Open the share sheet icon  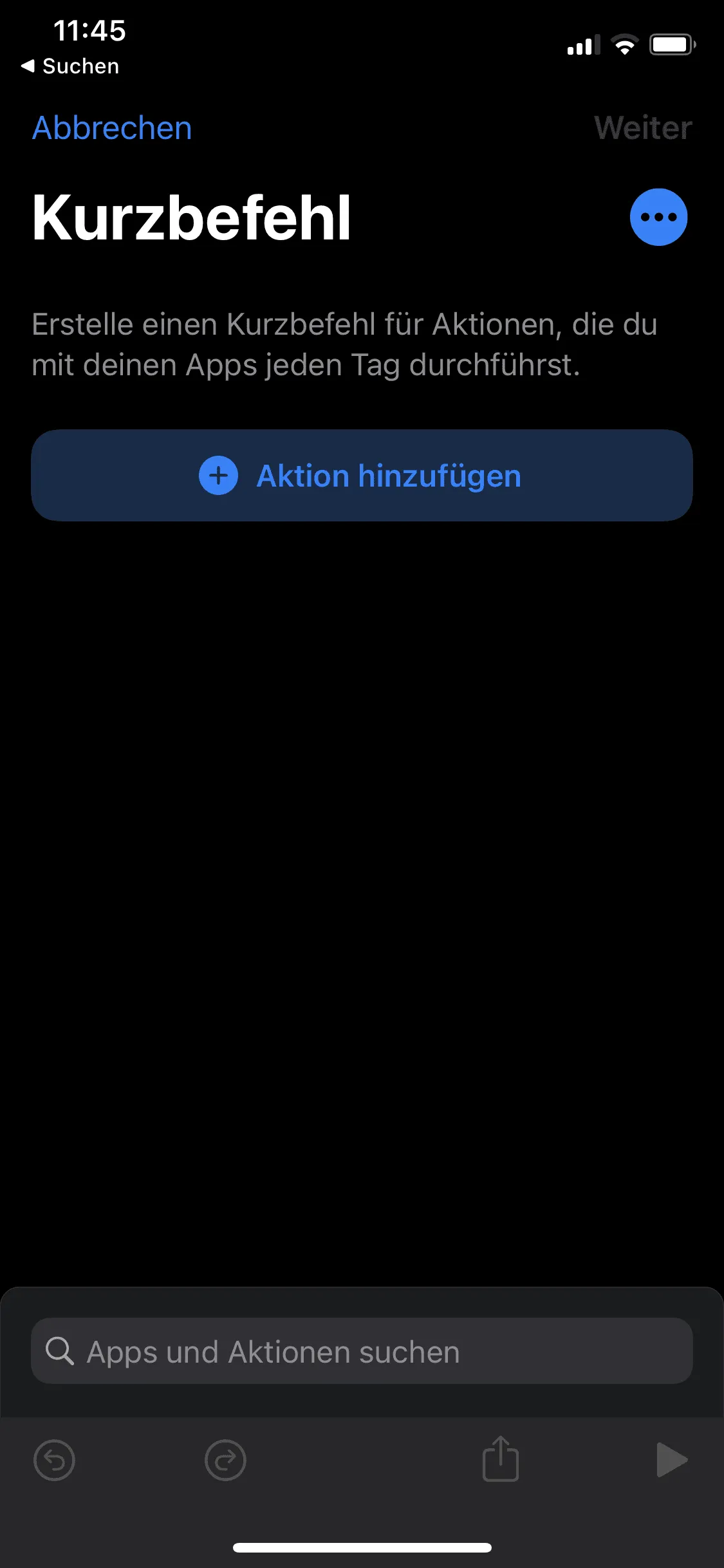point(501,1458)
